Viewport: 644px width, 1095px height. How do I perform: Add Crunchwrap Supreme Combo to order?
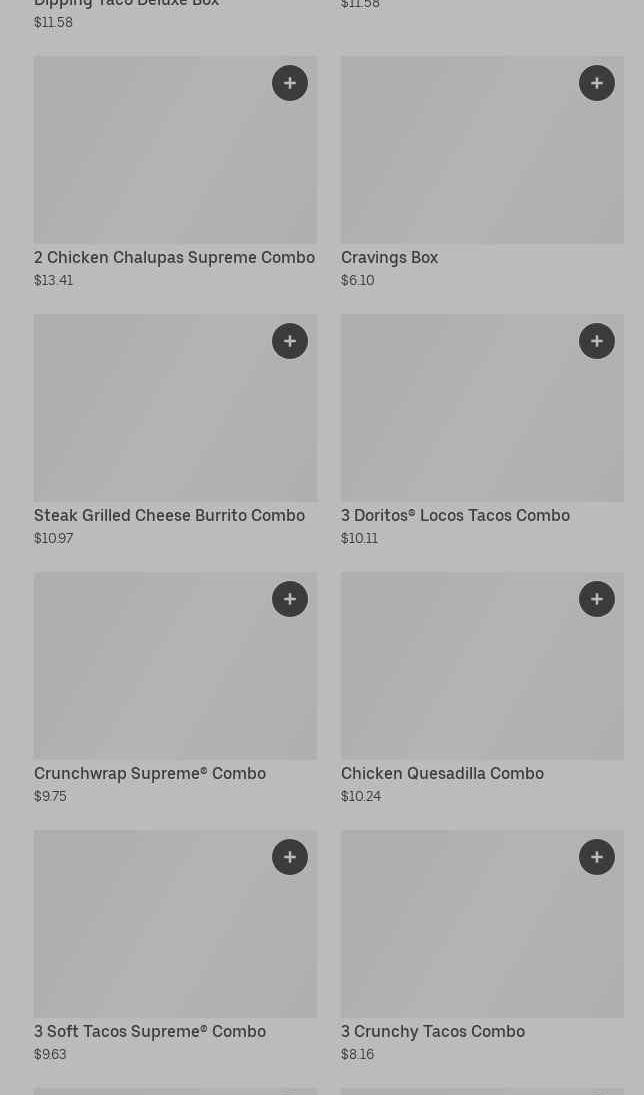(290, 599)
